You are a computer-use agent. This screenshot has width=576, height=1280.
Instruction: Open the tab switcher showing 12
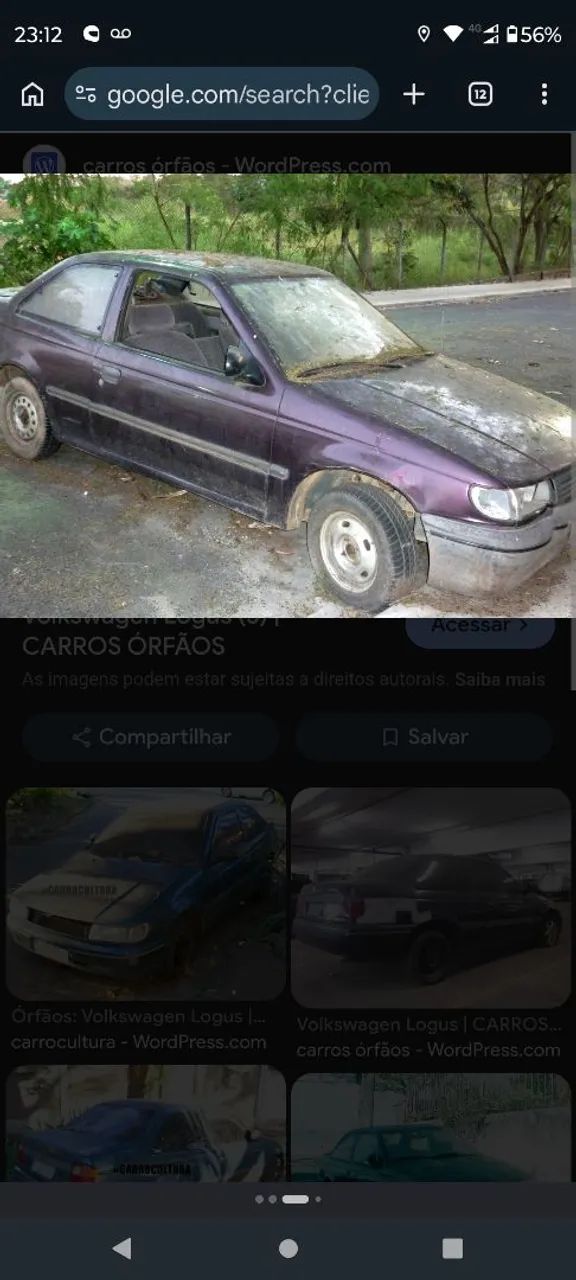(x=480, y=94)
